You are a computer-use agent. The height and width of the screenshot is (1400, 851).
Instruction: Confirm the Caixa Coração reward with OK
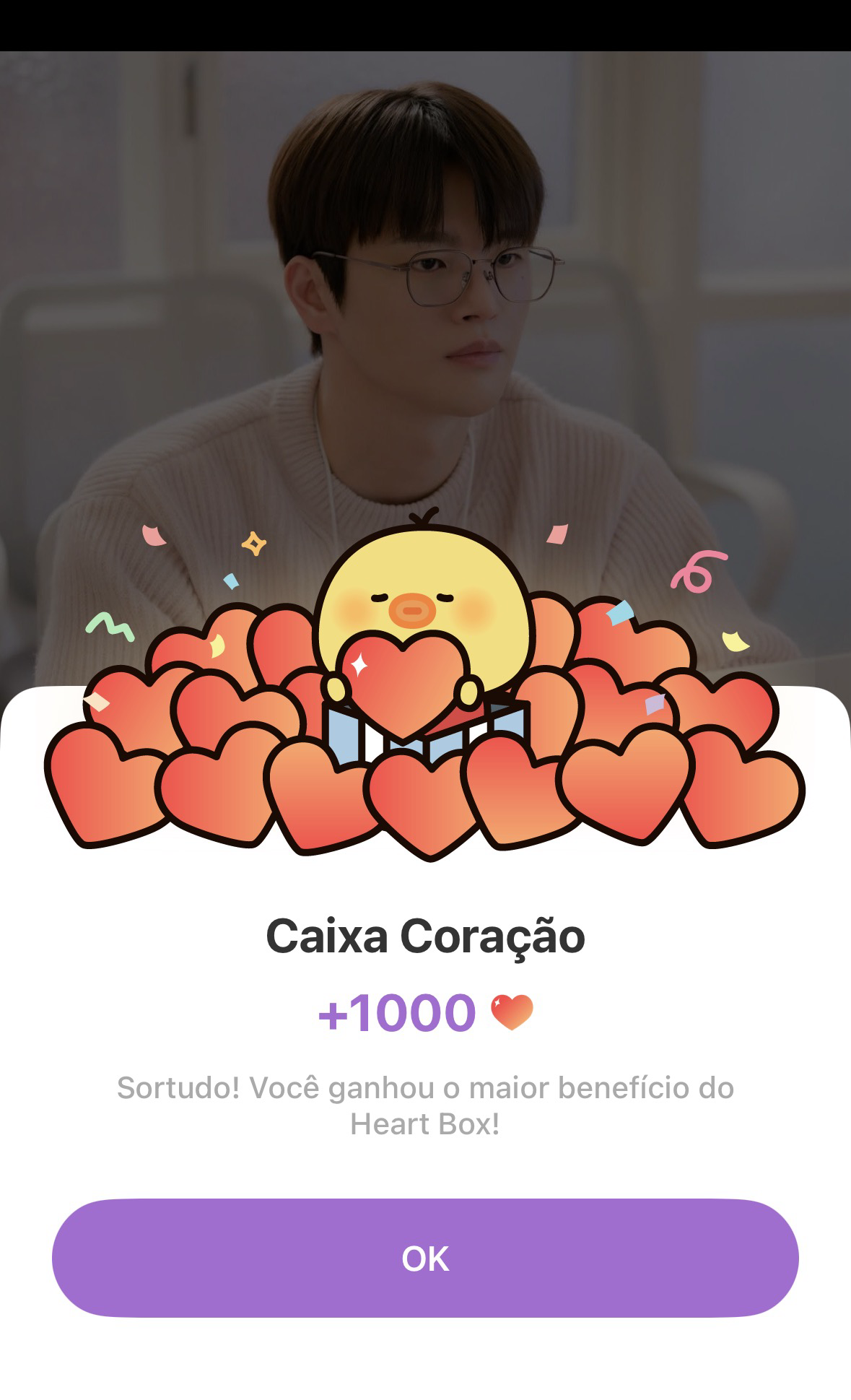[x=425, y=1258]
